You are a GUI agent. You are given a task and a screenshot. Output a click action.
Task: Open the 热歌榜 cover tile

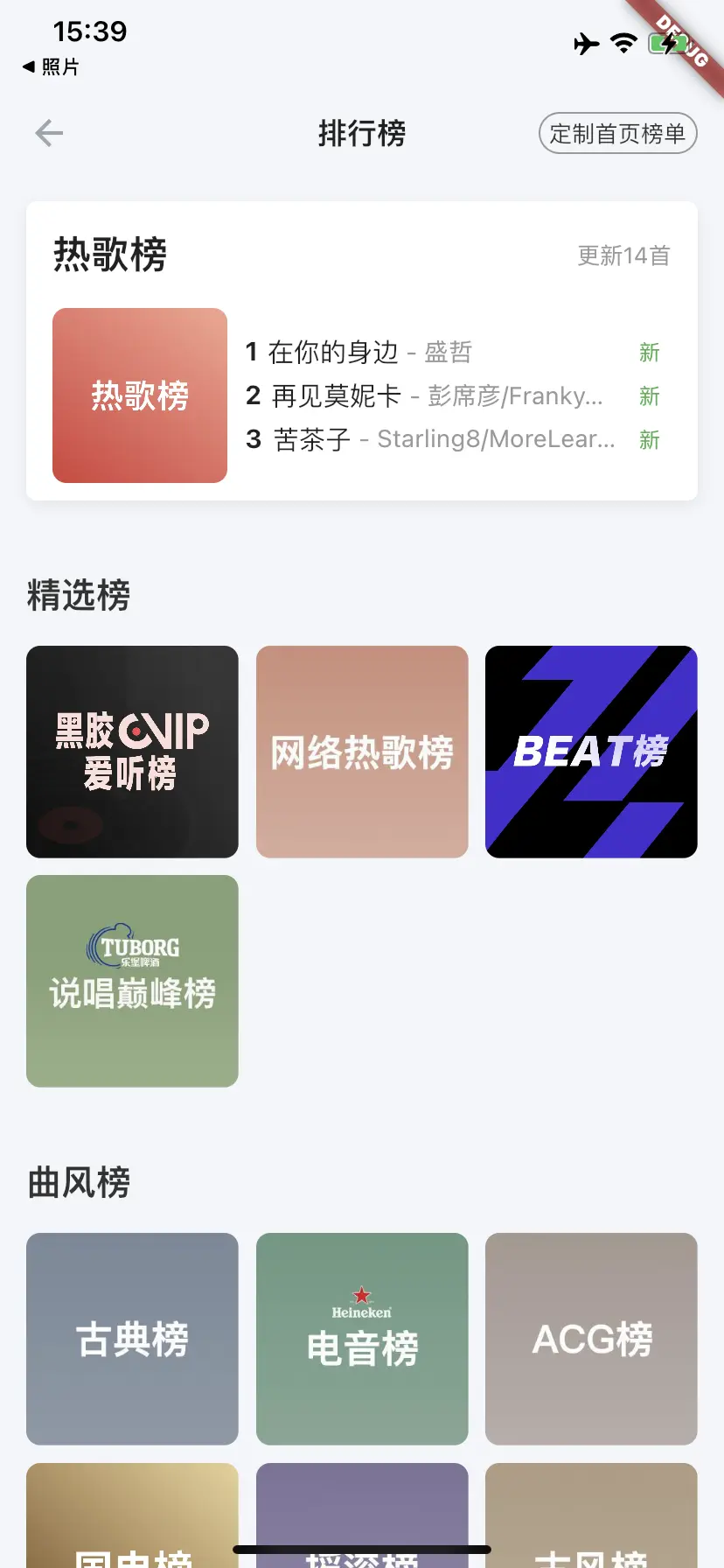[x=140, y=395]
